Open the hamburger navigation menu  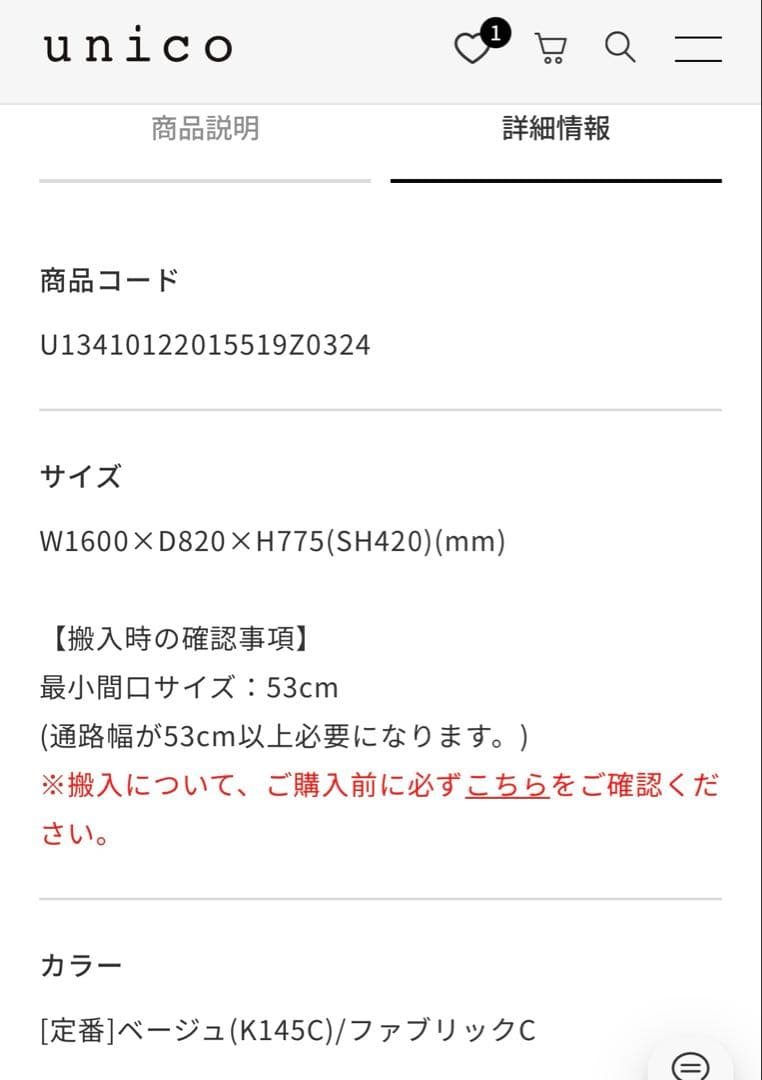tap(698, 48)
